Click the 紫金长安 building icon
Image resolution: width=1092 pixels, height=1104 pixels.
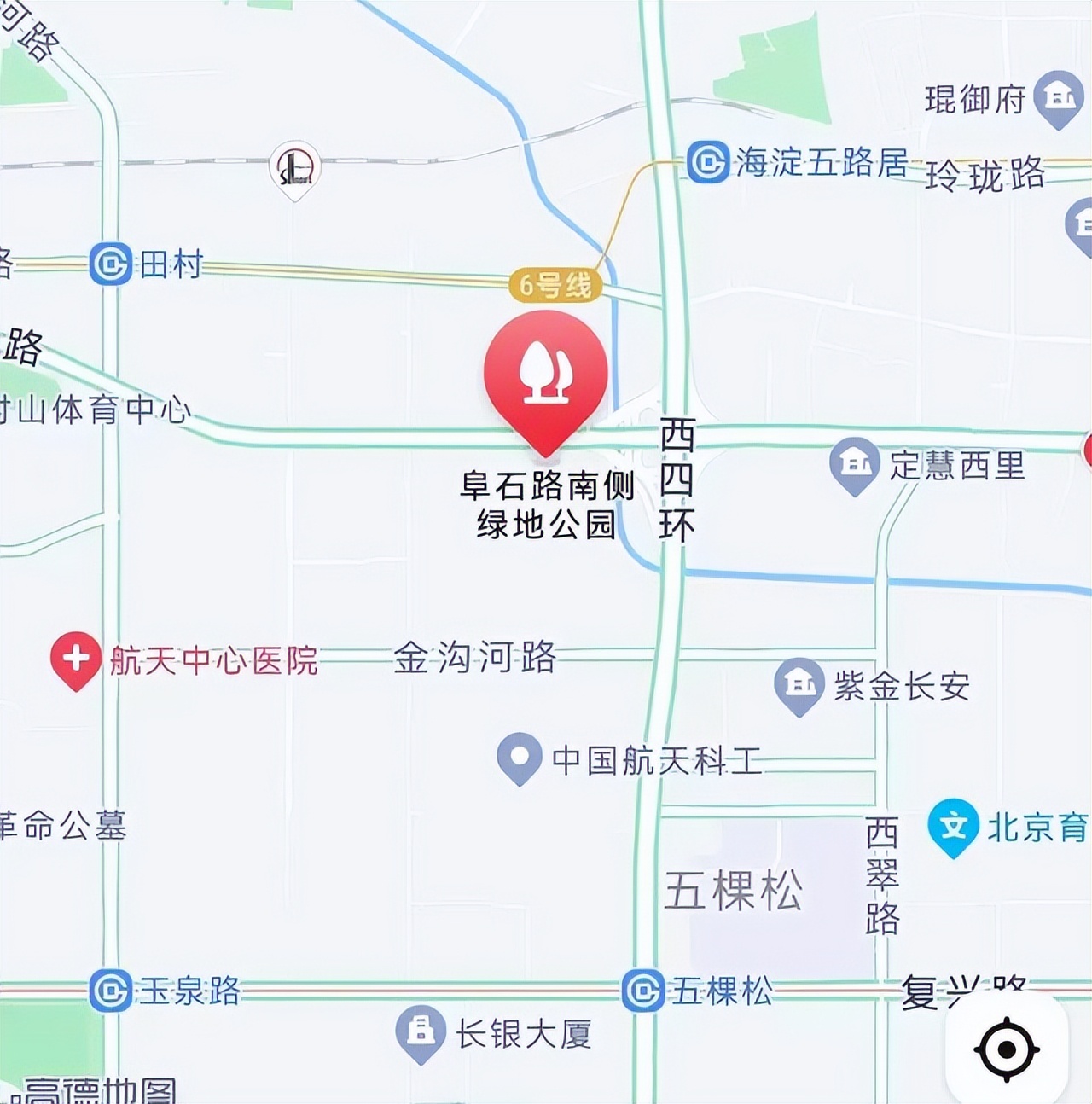click(x=798, y=684)
